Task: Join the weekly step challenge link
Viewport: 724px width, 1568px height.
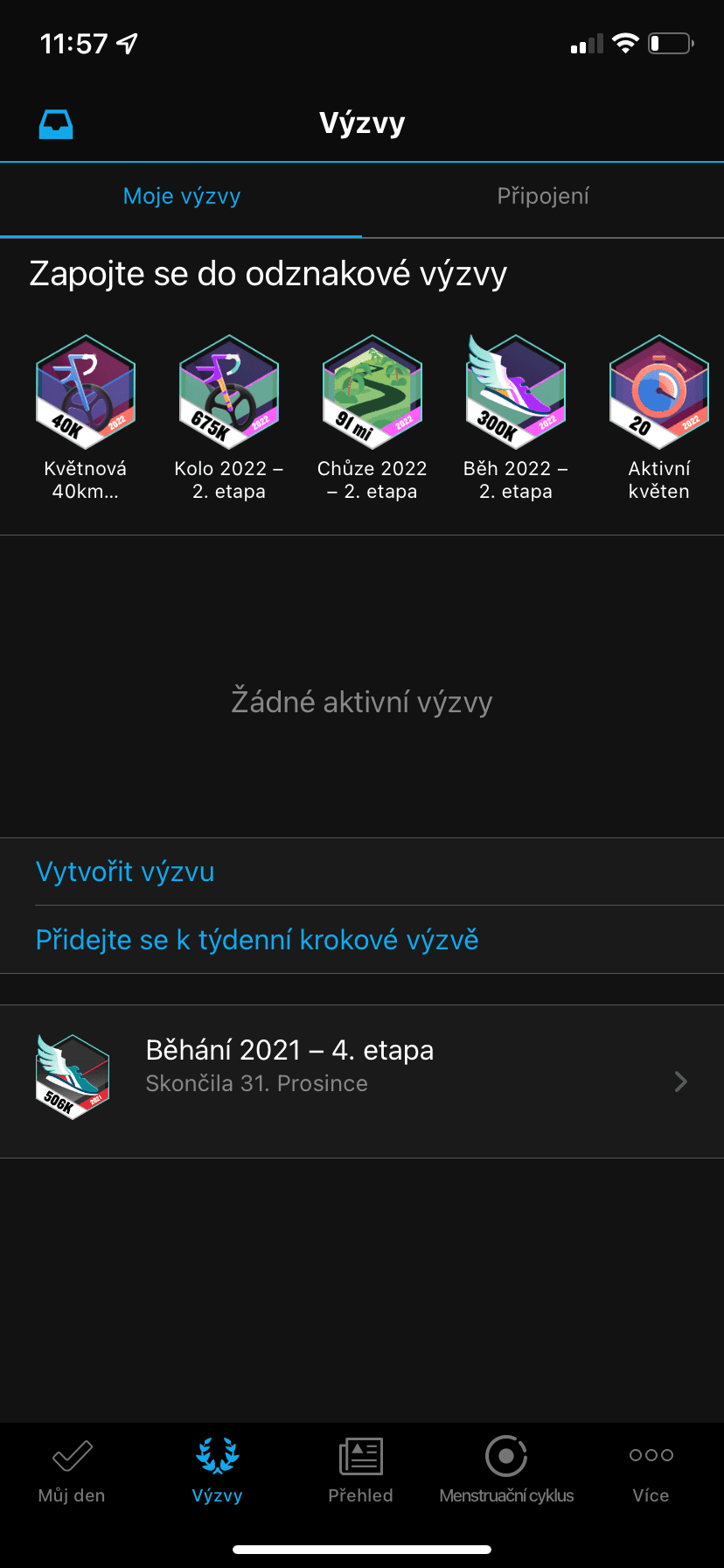Action: click(256, 939)
